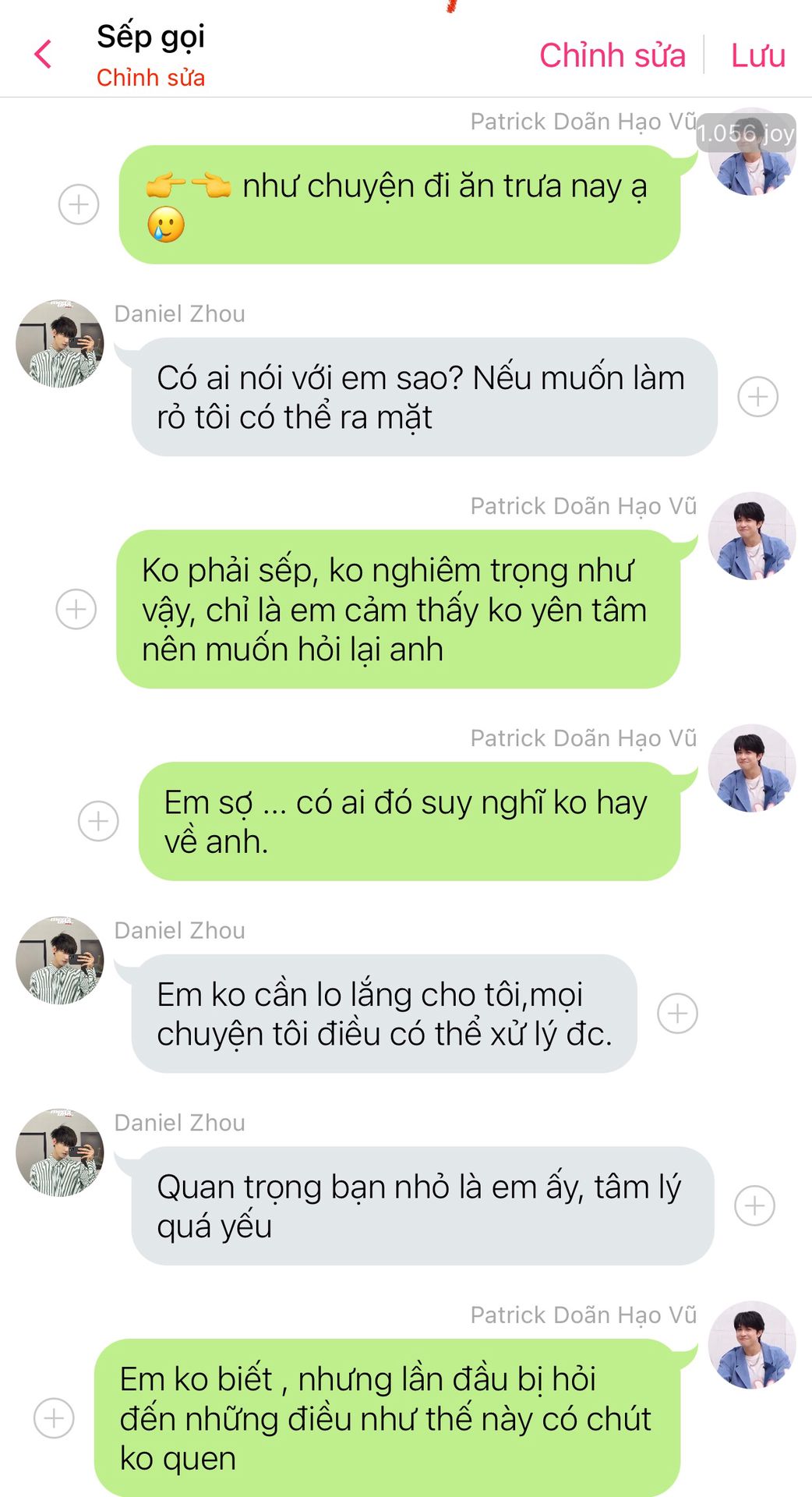Tap plus beside 'Em ko cần lo lắng' message
The height and width of the screenshot is (1497, 812).
point(677,1014)
